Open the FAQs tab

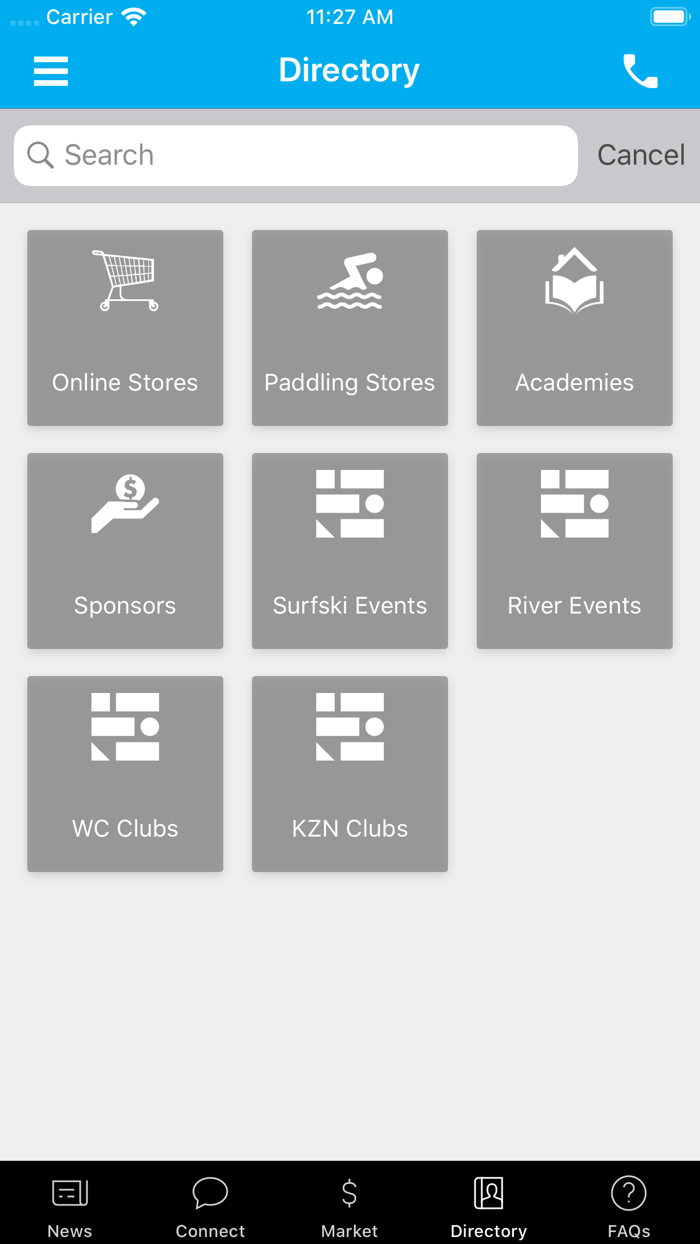point(629,1204)
